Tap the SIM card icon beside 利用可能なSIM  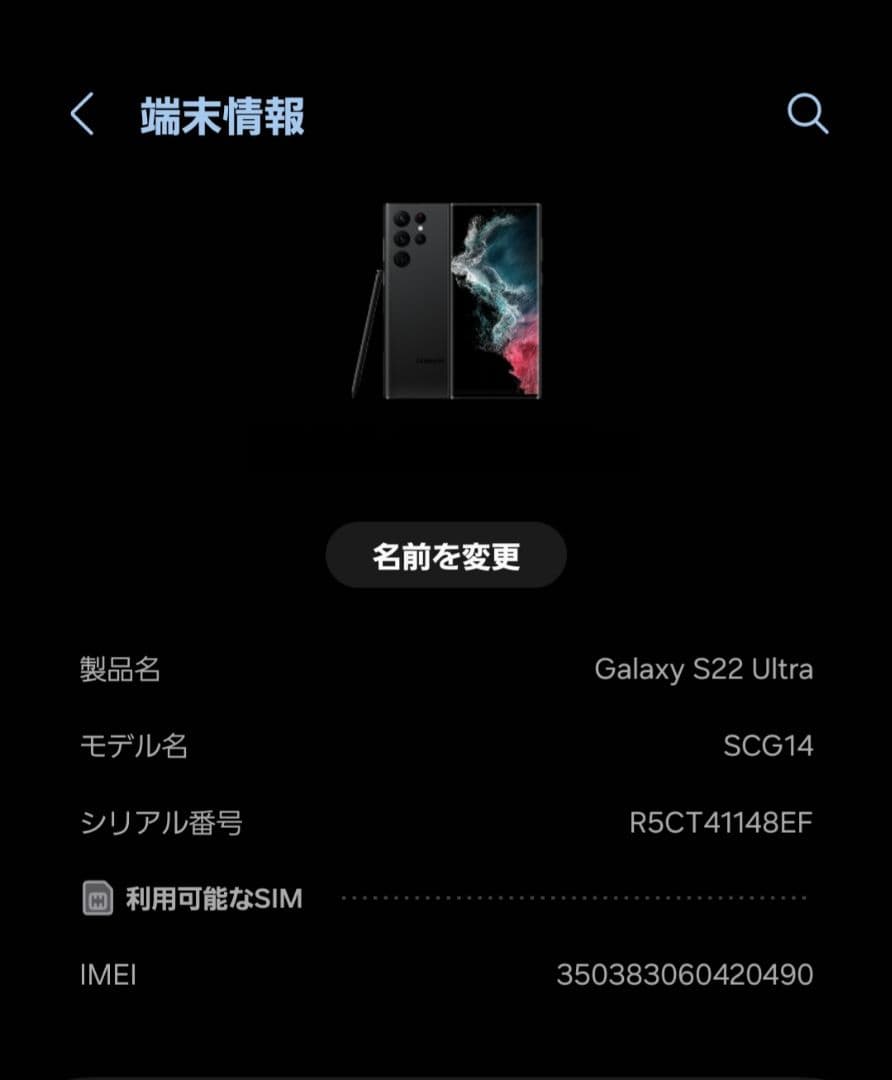pos(97,898)
